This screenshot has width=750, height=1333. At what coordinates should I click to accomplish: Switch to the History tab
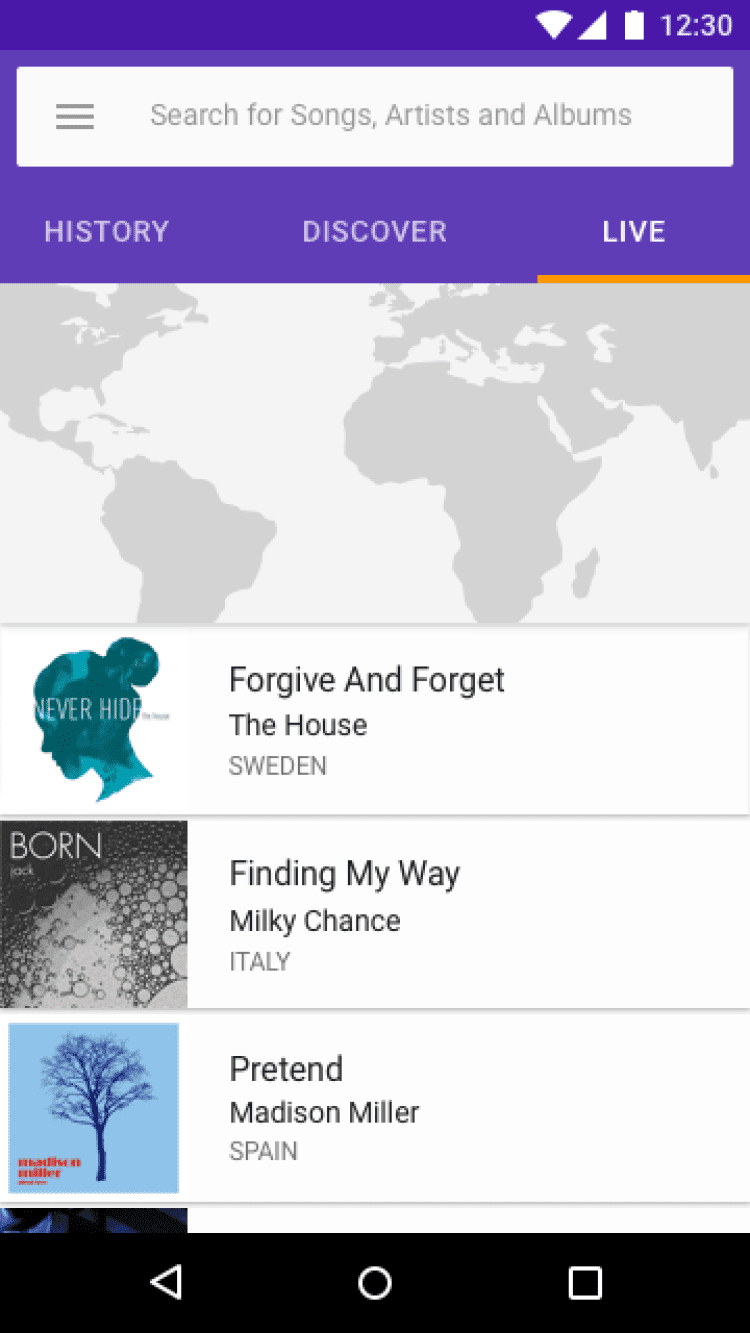tap(107, 232)
